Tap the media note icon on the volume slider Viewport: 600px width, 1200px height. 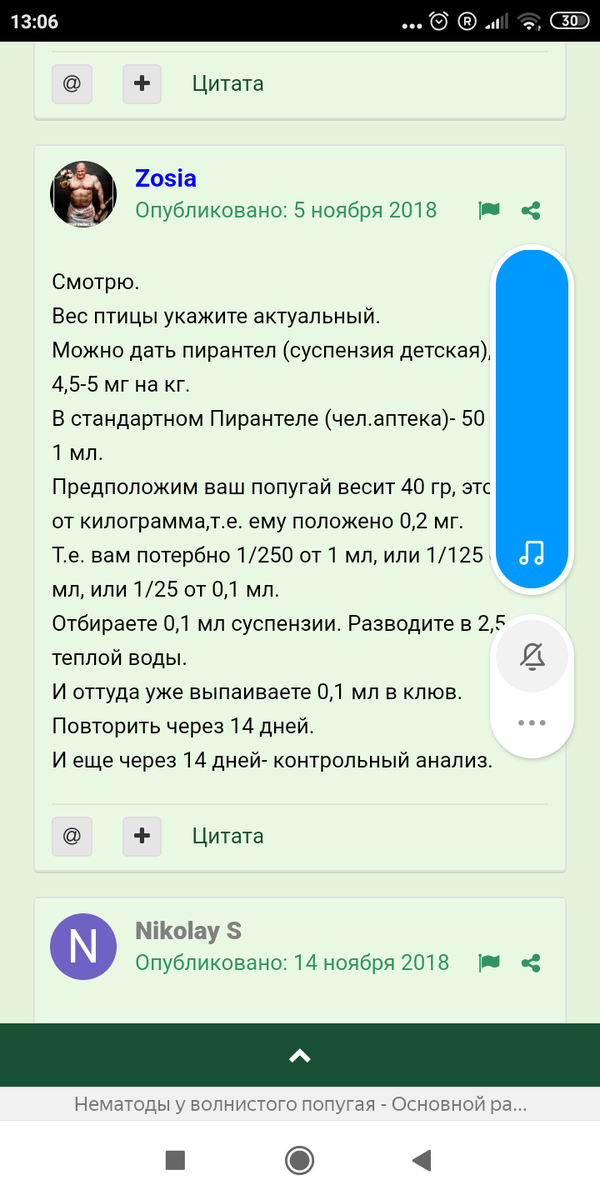click(x=532, y=553)
